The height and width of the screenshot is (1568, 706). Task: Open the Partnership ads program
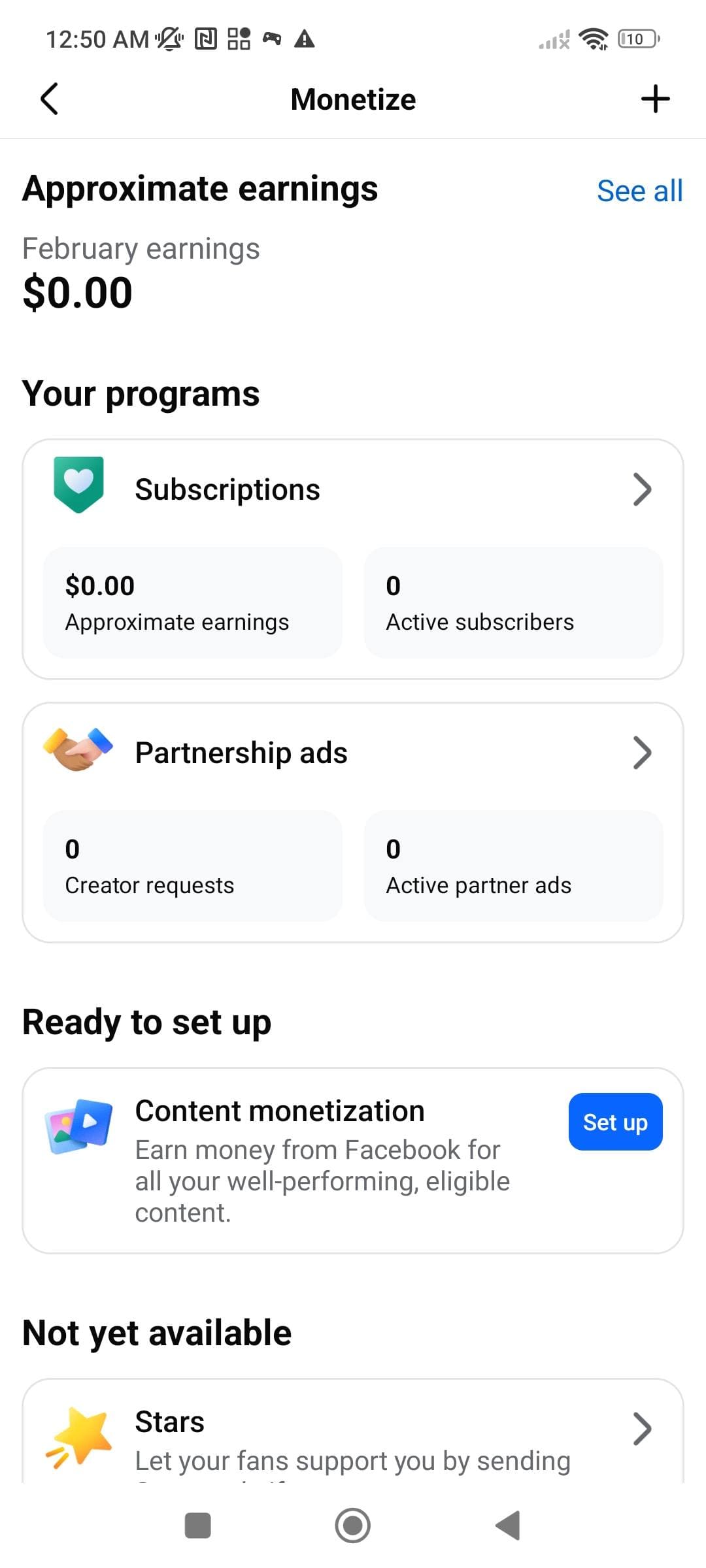[353, 753]
